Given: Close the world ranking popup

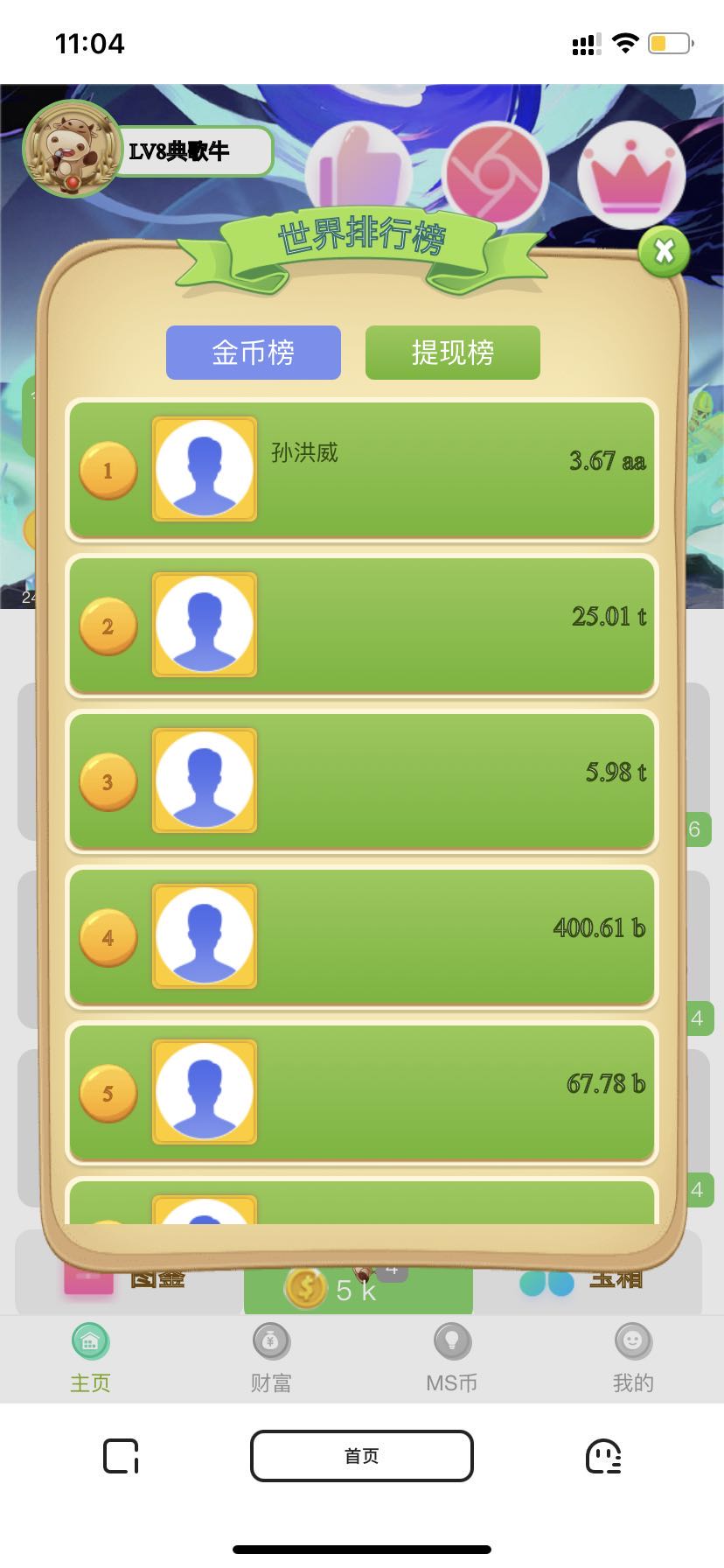Looking at the screenshot, I should point(664,252).
